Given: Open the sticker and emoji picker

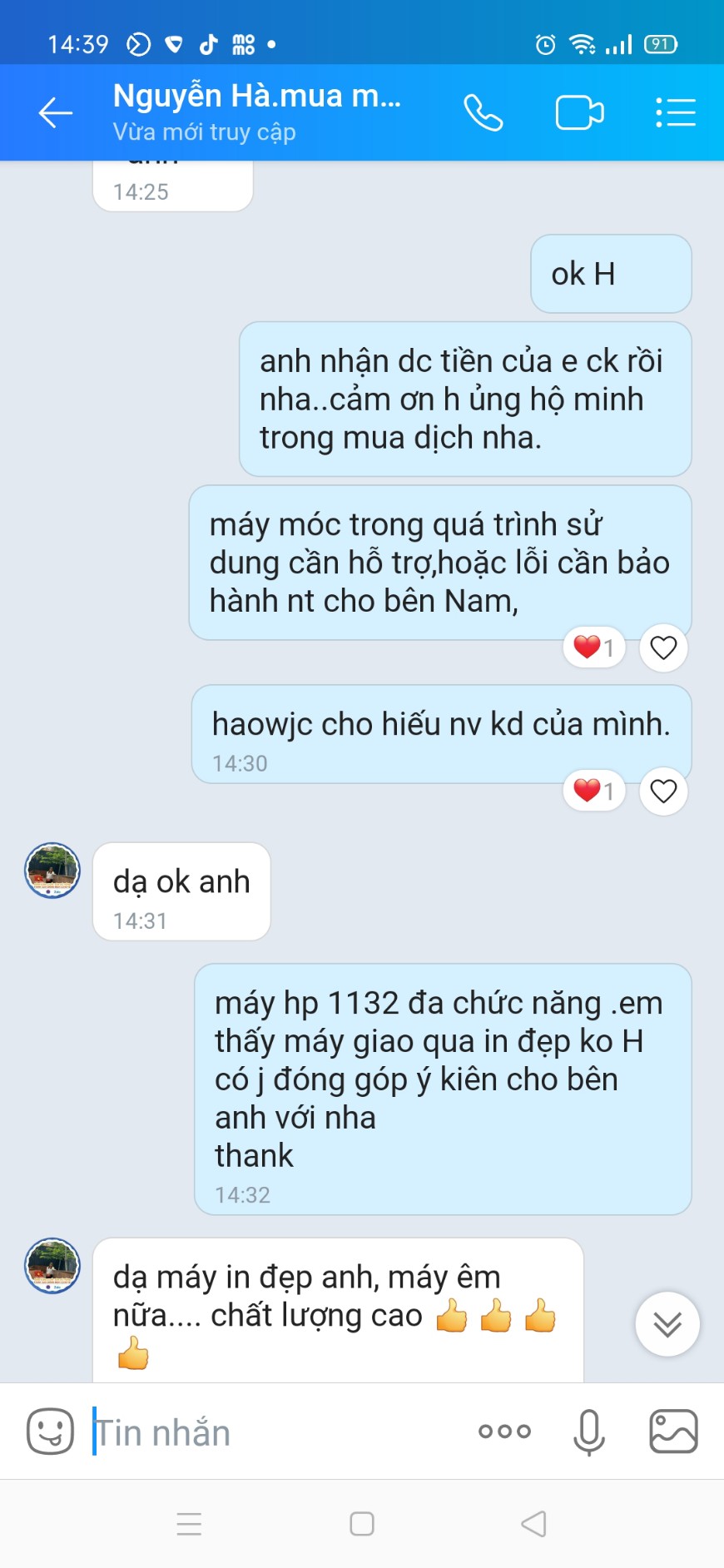Looking at the screenshot, I should click(50, 1432).
